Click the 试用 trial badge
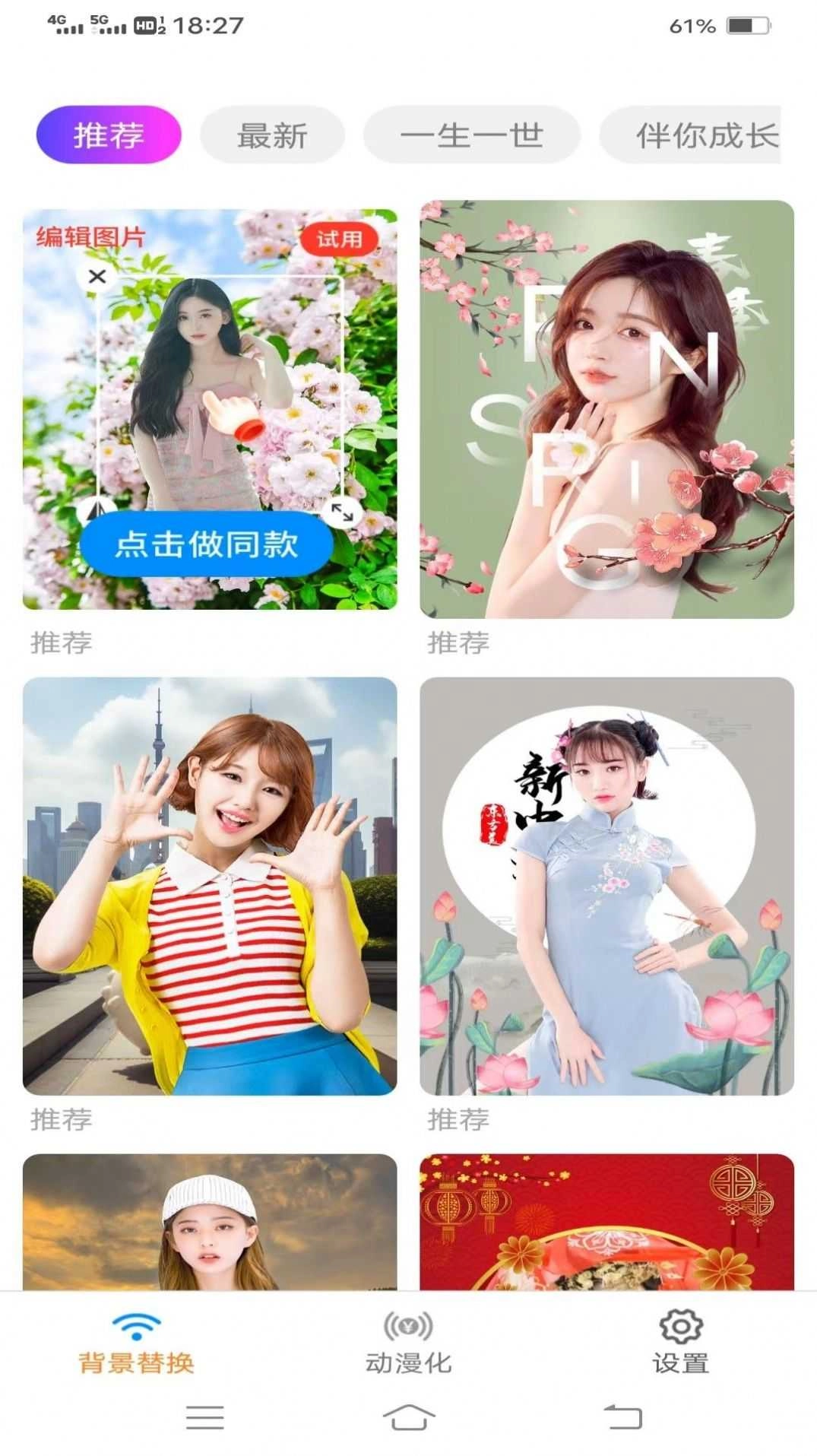The height and width of the screenshot is (1456, 817). coord(340,239)
